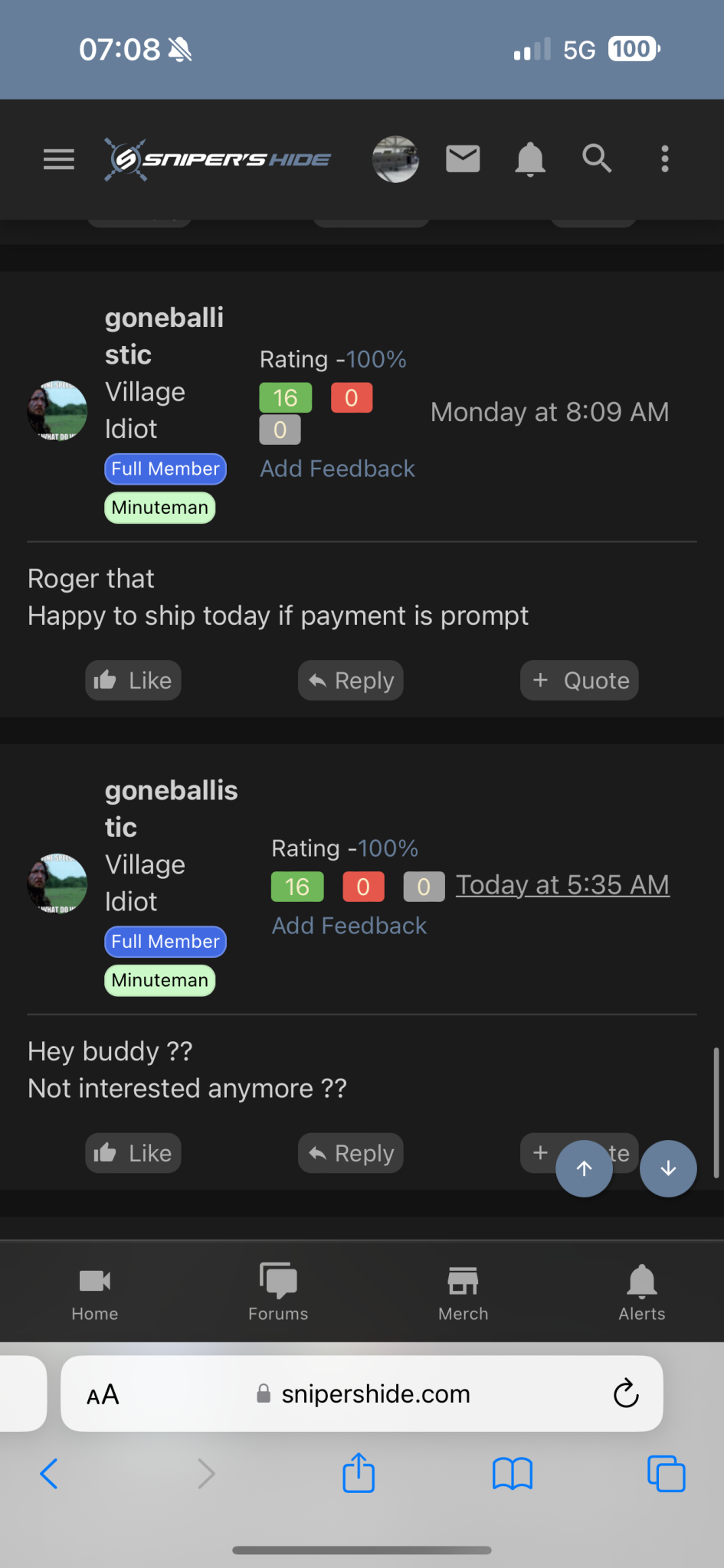Screen dimensions: 724x1568
Task: Reload the page in Safari
Action: pos(626,1393)
